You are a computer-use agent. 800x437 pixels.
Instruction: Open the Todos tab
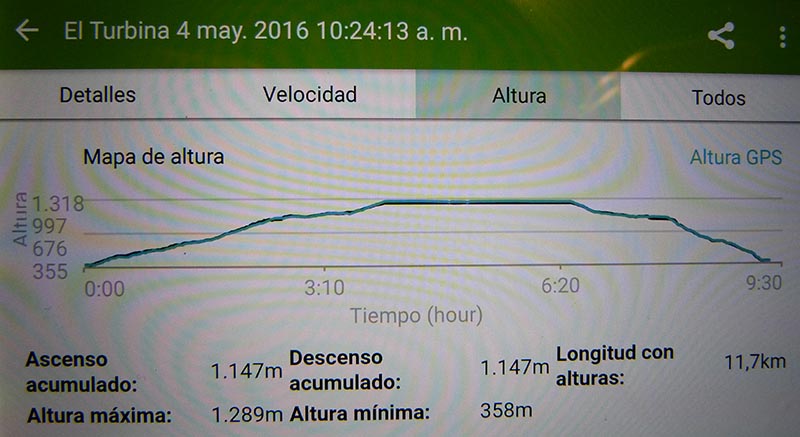(718, 98)
